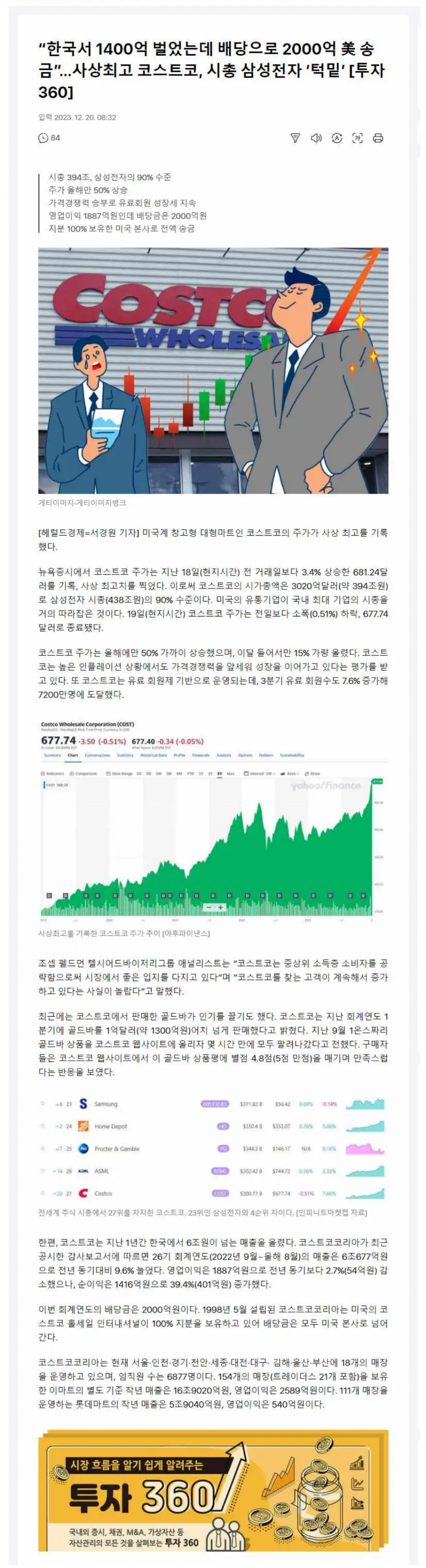Enlarge the Costco illustration photo
This screenshot has height=1568, width=426.
coord(213,370)
